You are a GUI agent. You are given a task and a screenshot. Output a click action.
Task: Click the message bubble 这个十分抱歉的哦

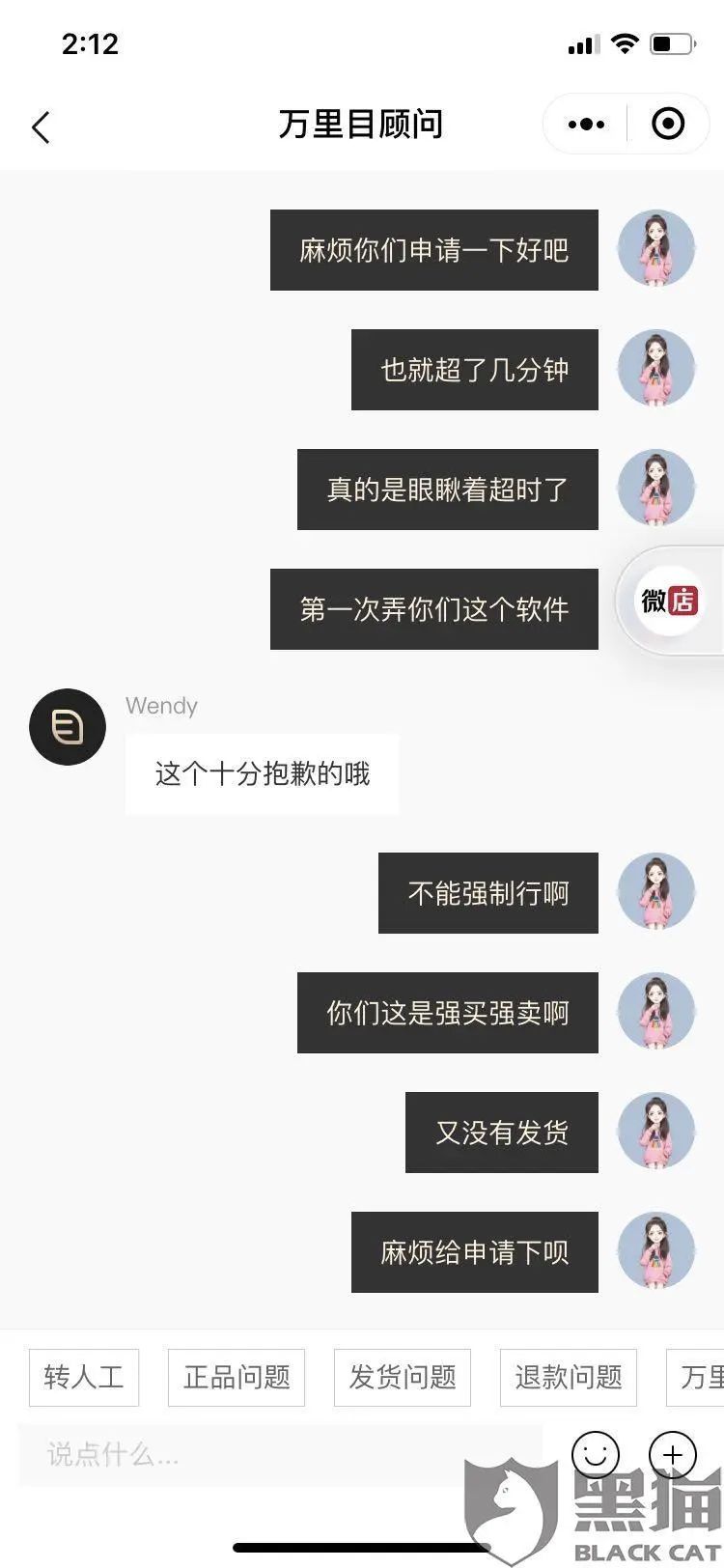262,772
